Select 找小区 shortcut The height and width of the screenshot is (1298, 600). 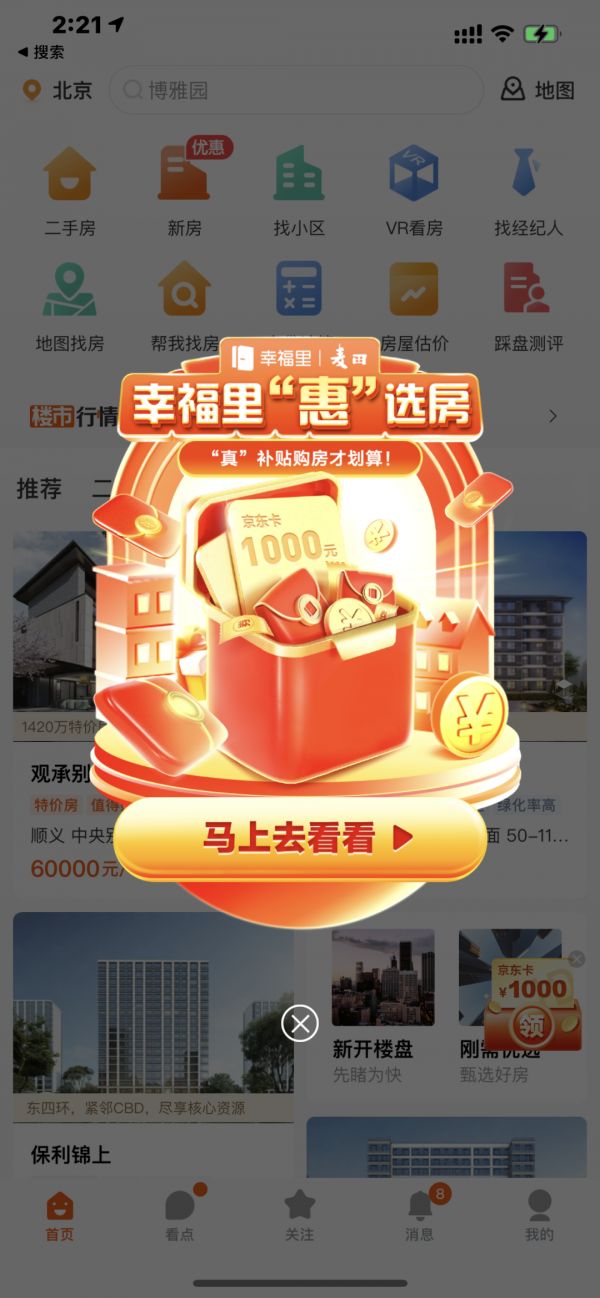pos(299,190)
